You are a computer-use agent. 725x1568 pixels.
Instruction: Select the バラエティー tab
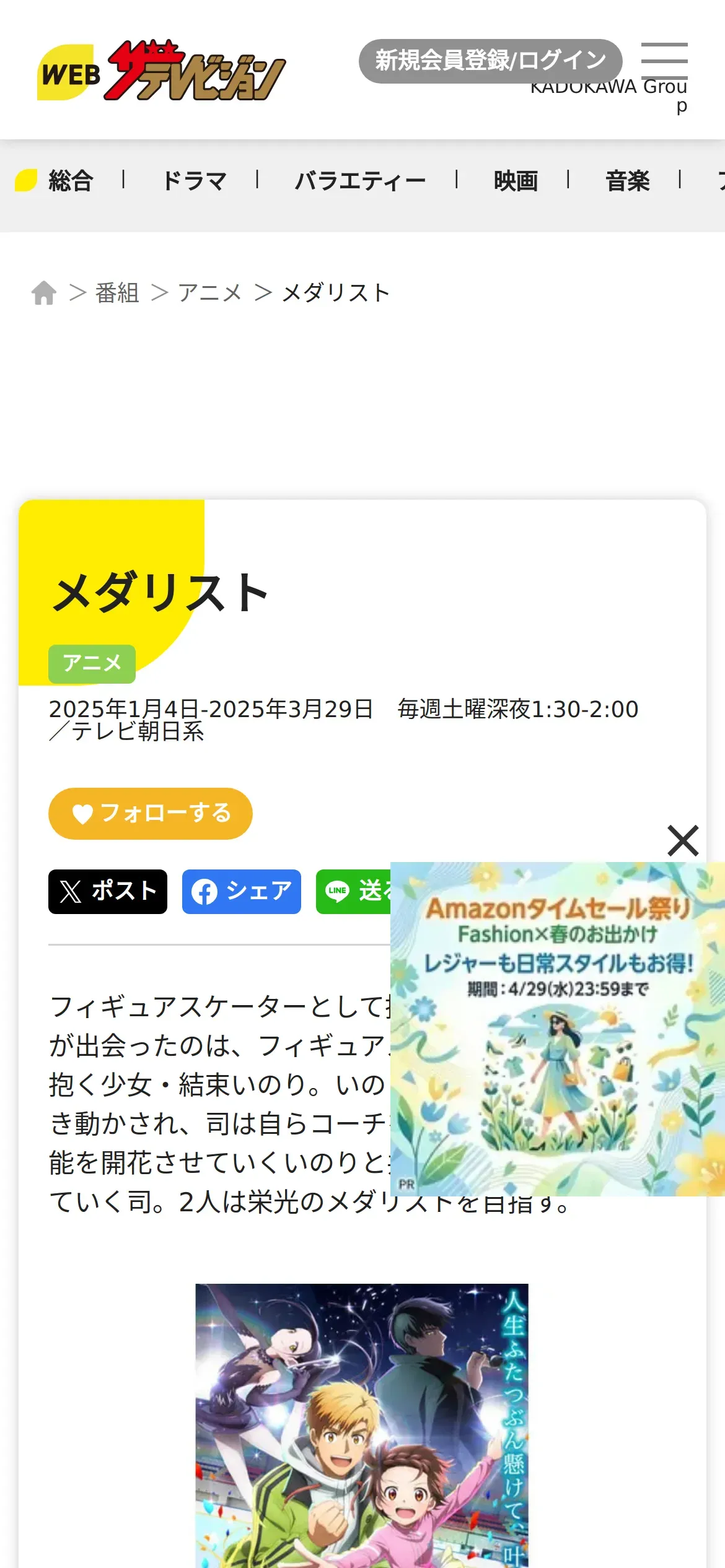(x=361, y=181)
